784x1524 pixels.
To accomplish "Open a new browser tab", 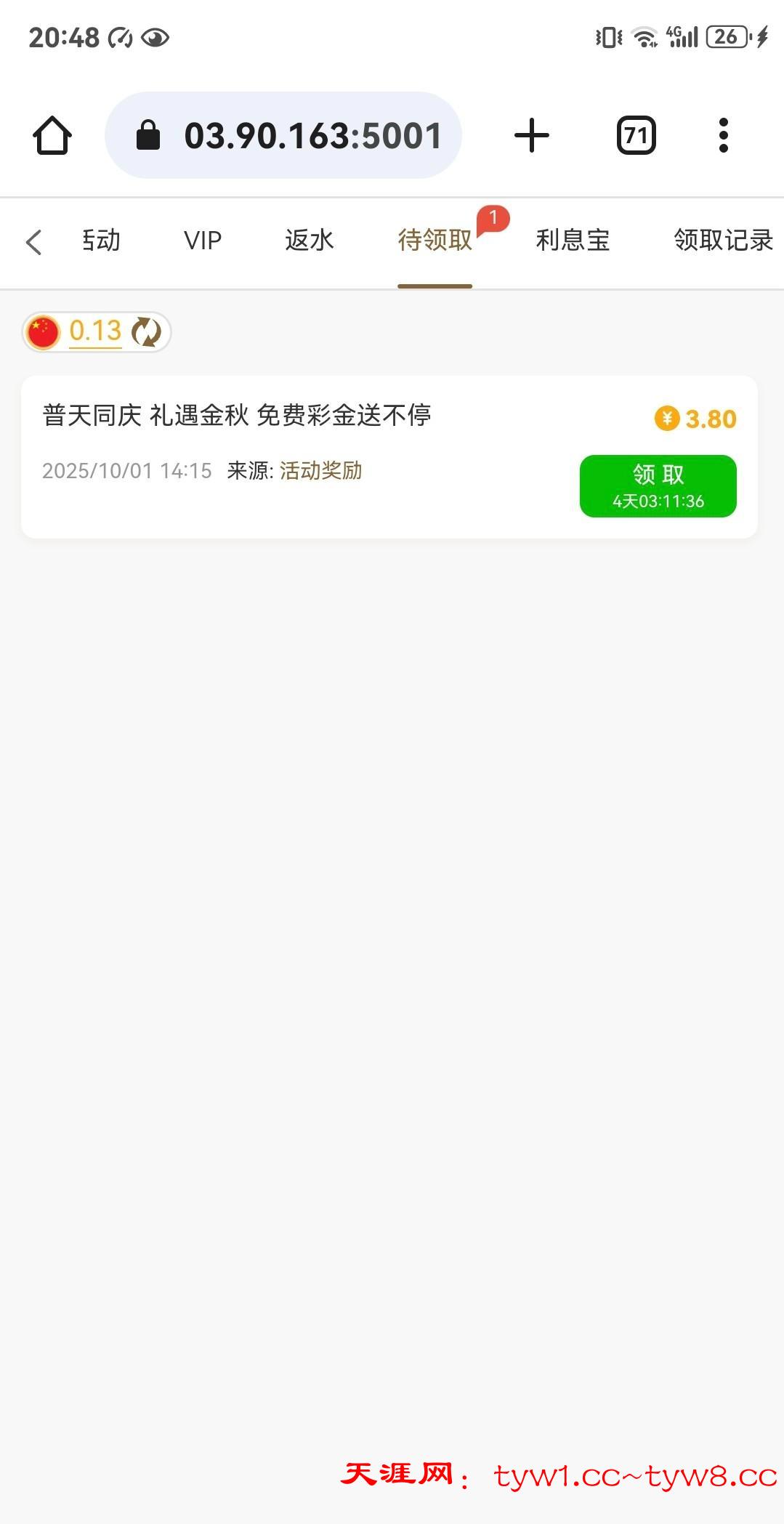I will coord(531,135).
